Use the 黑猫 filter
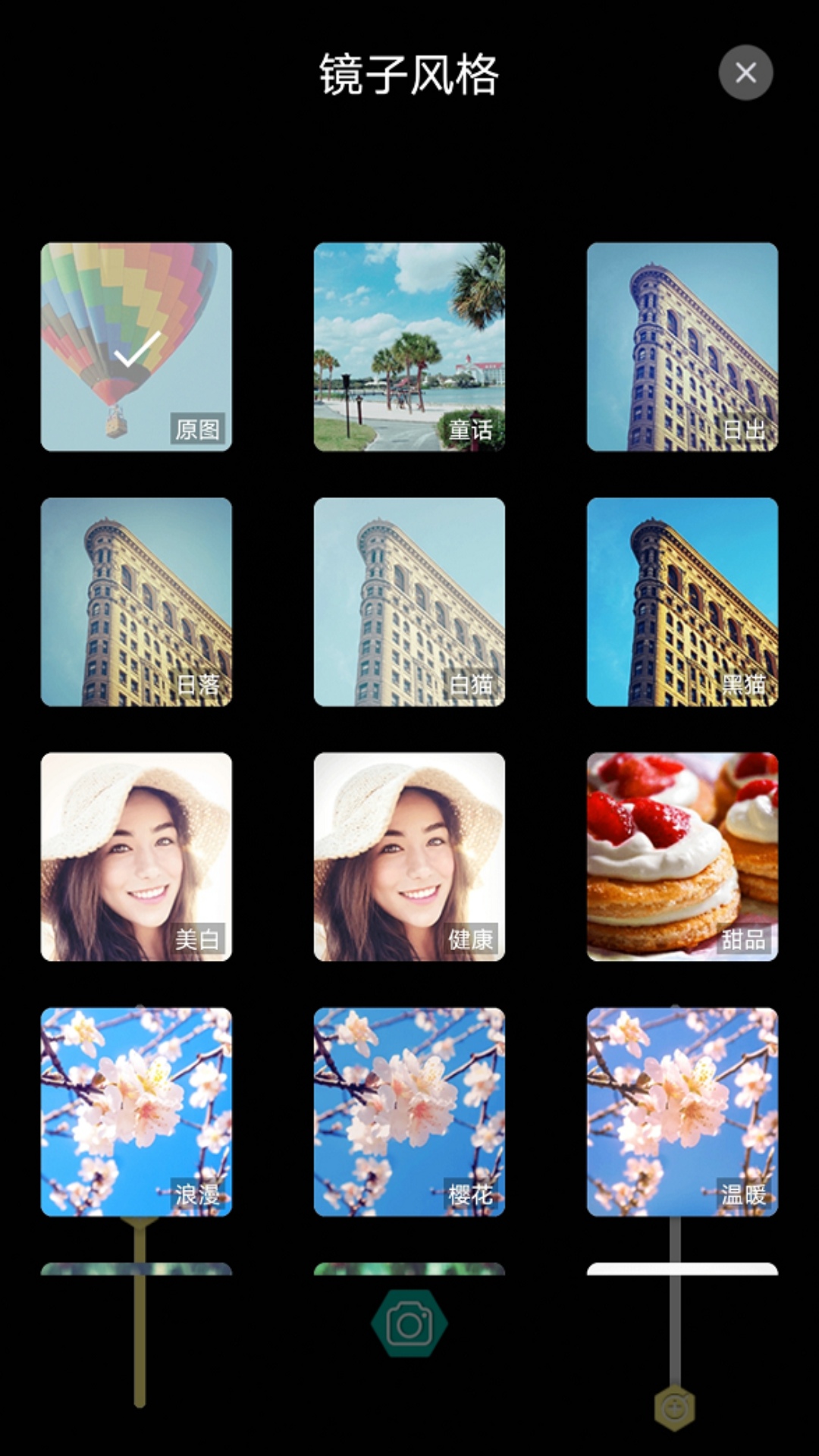Screen dimensions: 819x1456 tap(682, 601)
